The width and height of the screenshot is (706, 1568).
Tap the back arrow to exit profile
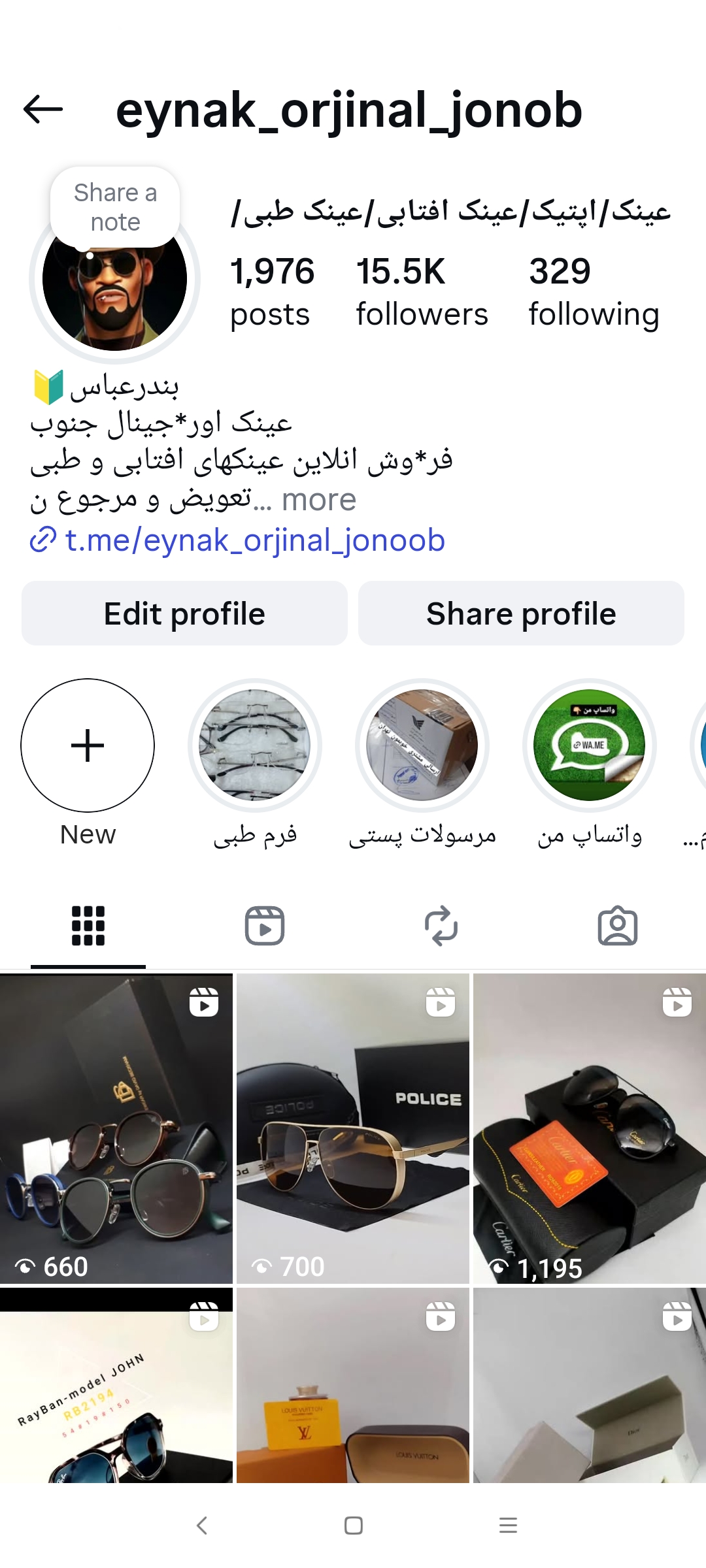pyautogui.click(x=41, y=110)
